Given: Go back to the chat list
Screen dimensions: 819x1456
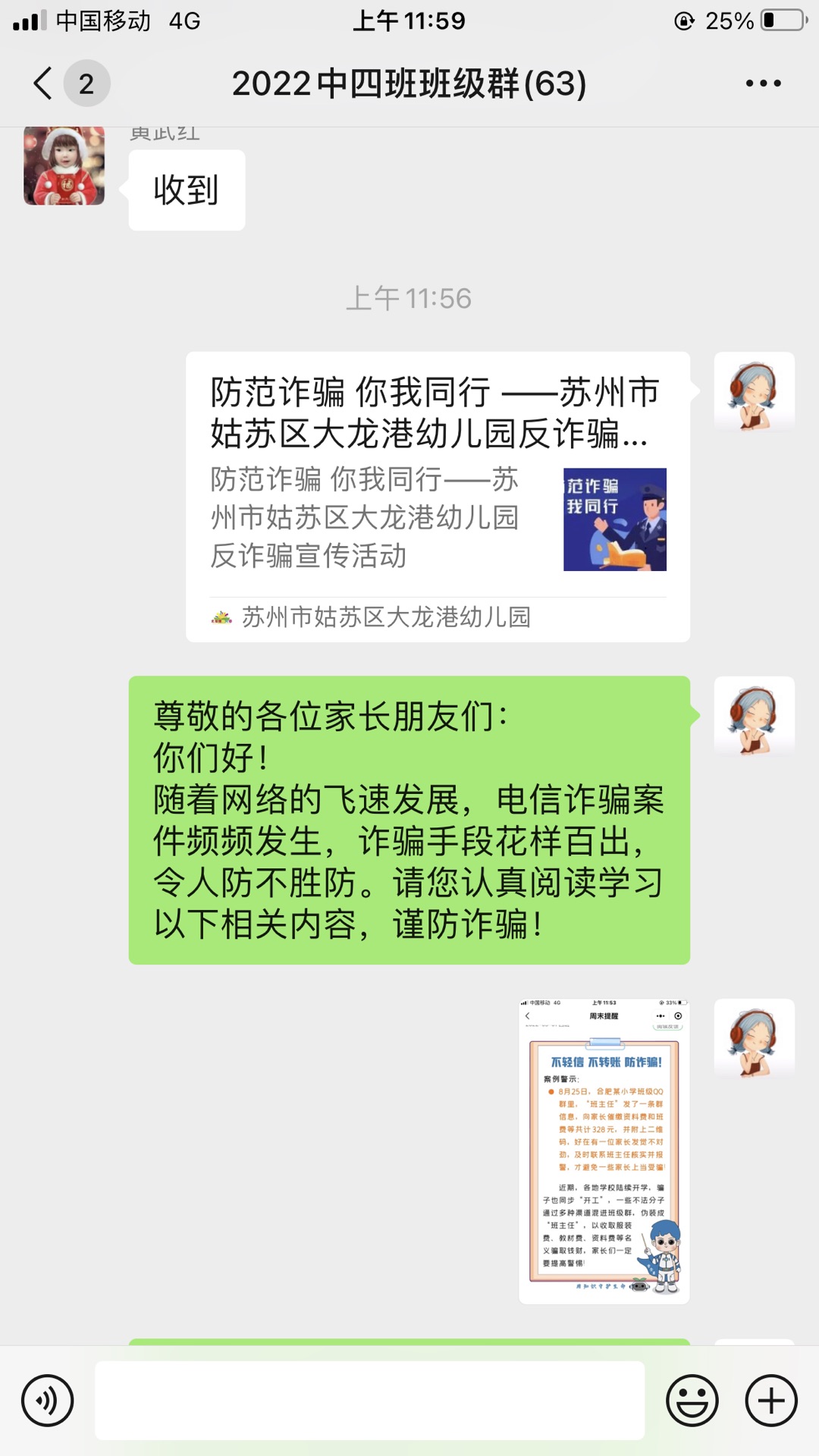Looking at the screenshot, I should point(44,83).
